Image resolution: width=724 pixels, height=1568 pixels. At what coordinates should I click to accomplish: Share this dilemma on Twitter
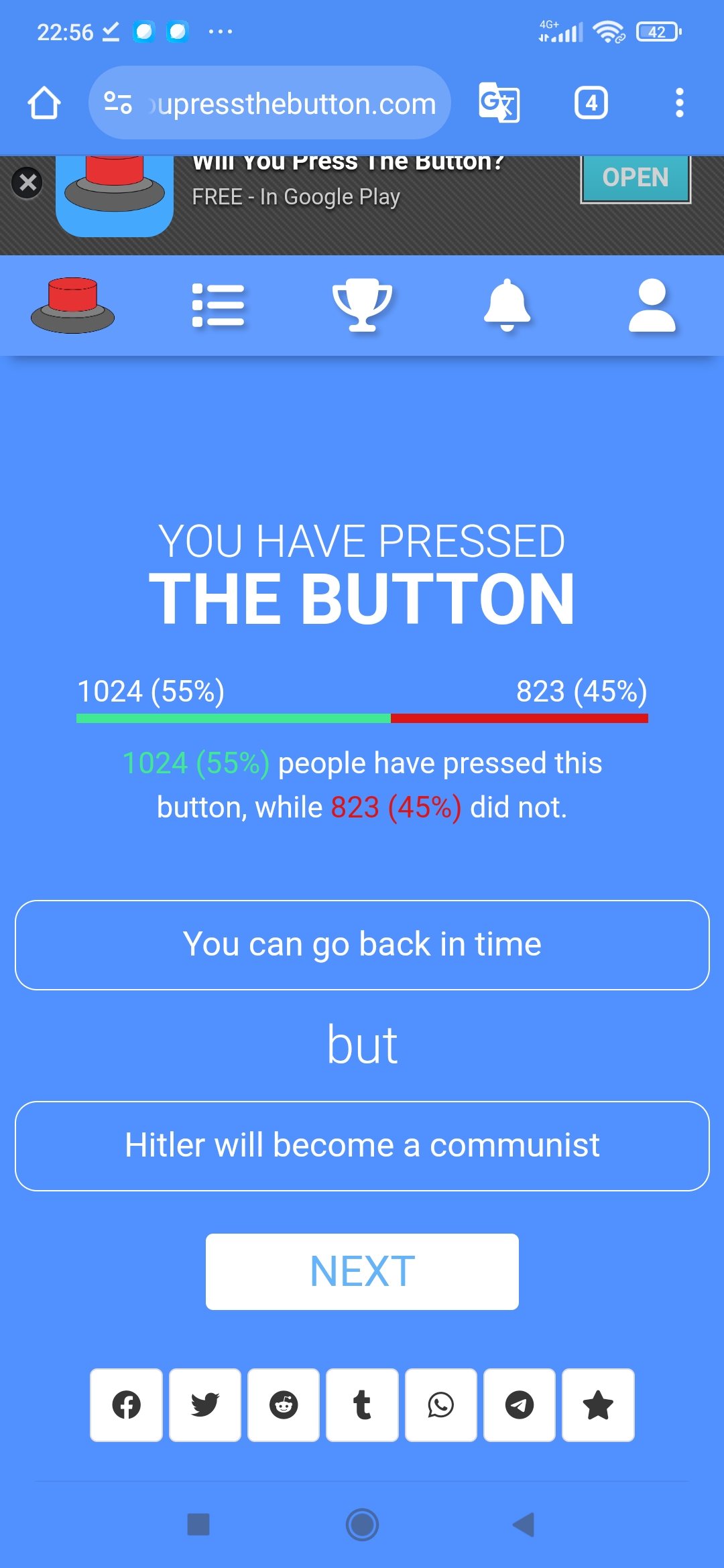[205, 1405]
